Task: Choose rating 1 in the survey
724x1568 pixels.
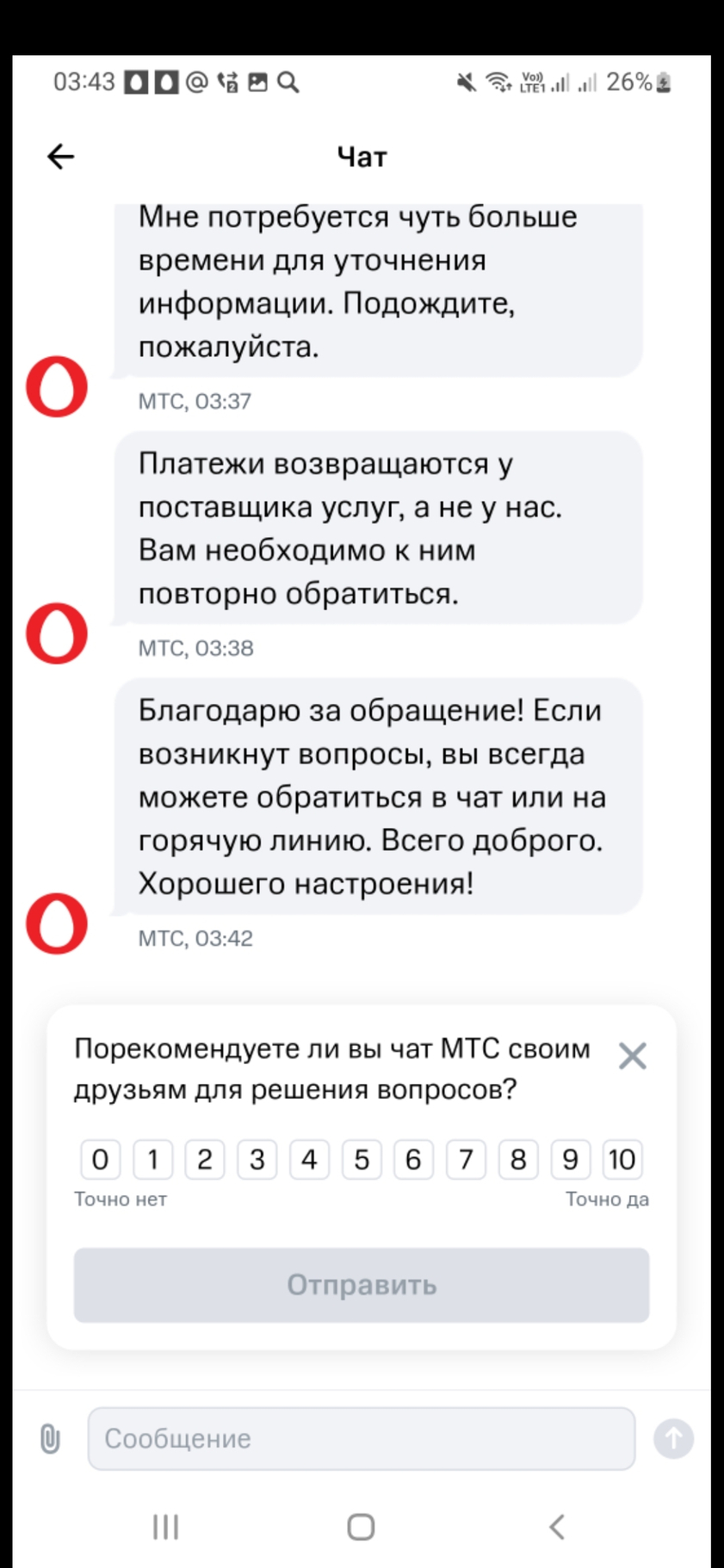Action: 152,1159
